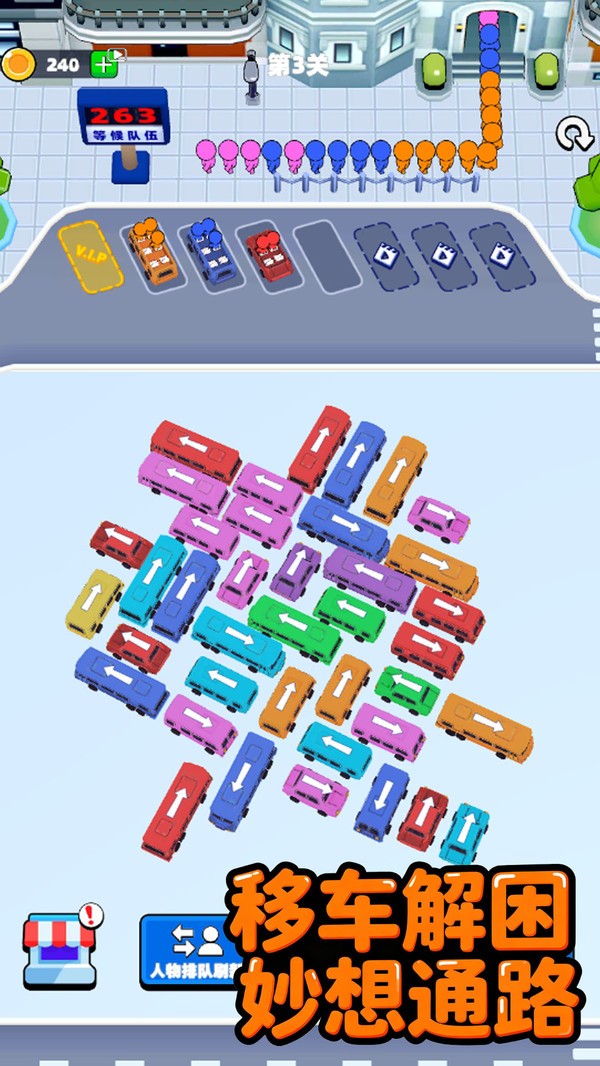
Task: Drive the long orange bus on far right out
Action: pyautogui.click(x=484, y=724)
